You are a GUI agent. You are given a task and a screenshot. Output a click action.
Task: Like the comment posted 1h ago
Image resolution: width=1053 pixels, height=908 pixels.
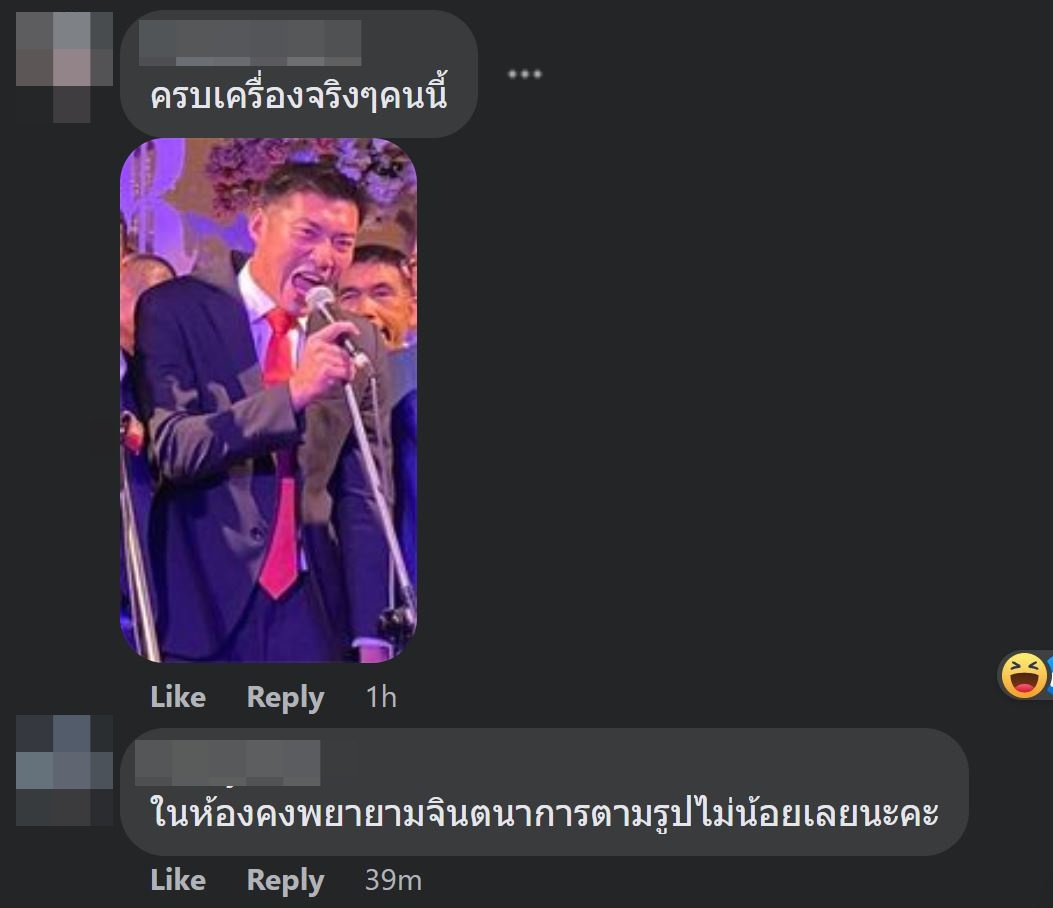pyautogui.click(x=178, y=697)
